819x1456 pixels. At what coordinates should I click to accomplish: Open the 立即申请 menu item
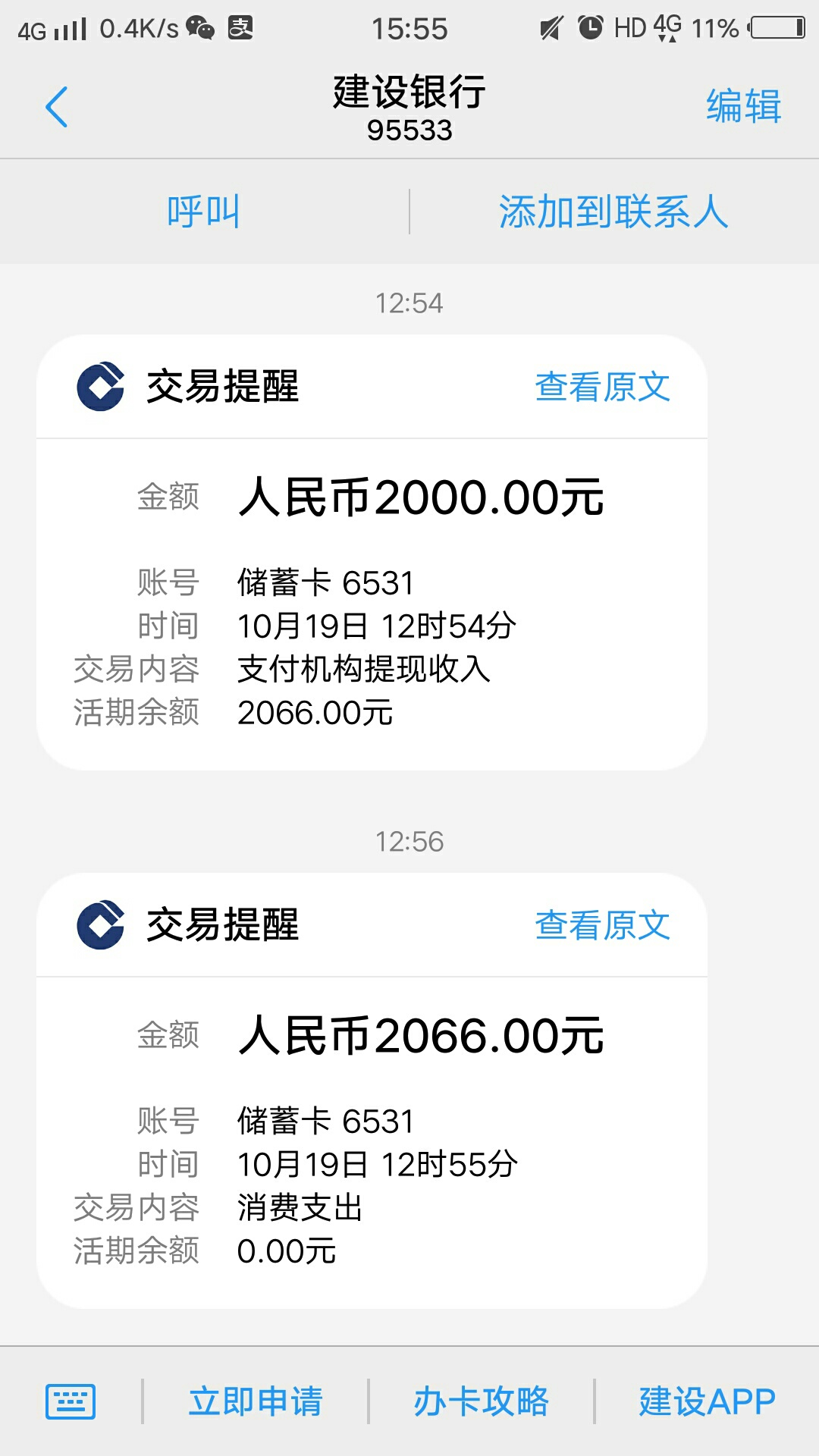tap(256, 1401)
